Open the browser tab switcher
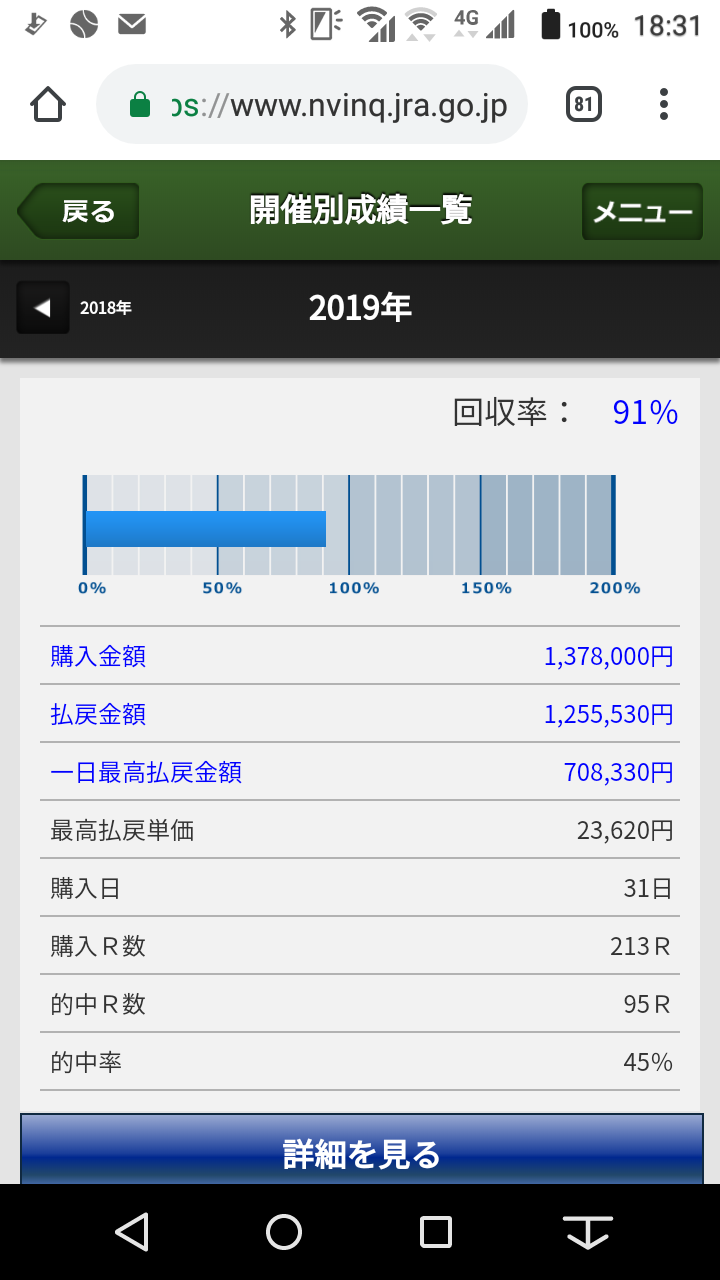720x1280 pixels. (x=584, y=105)
